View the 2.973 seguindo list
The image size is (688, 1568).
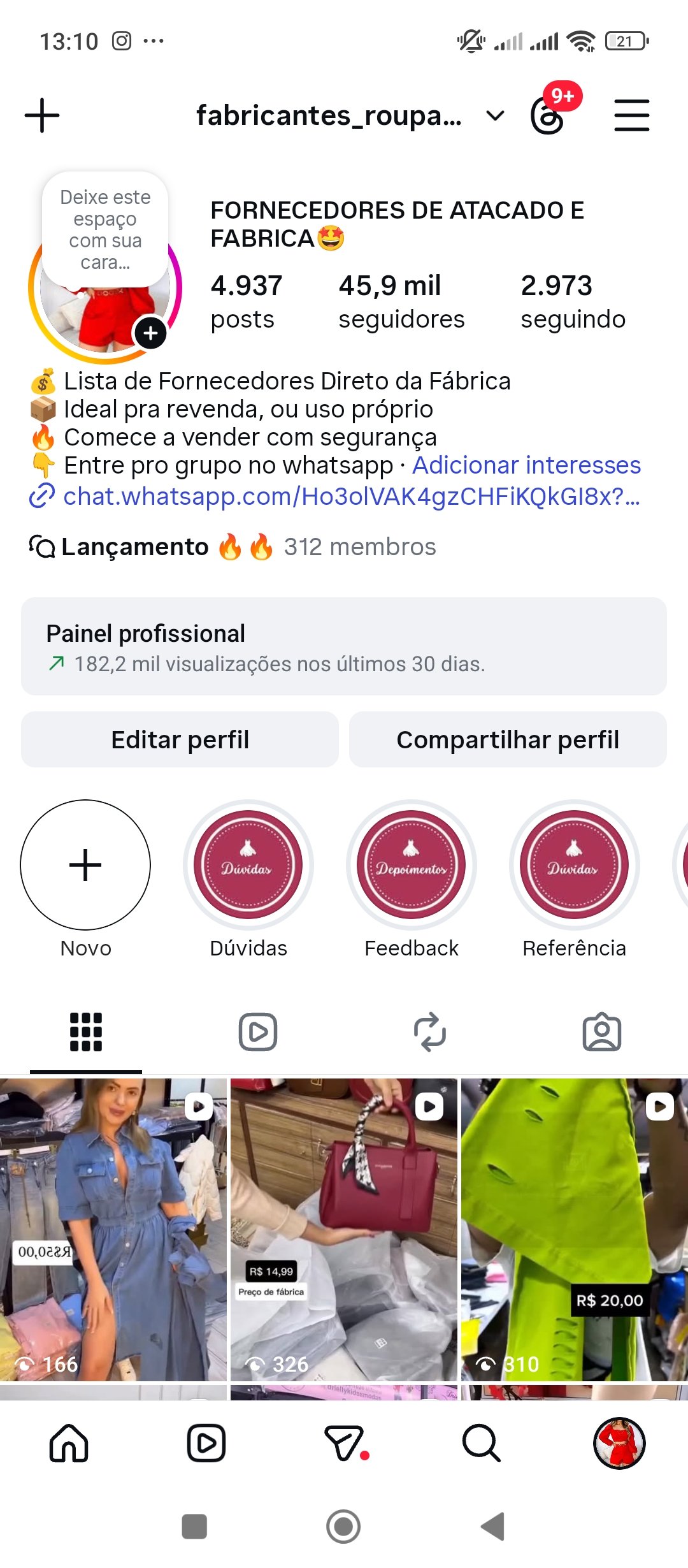[x=573, y=301]
